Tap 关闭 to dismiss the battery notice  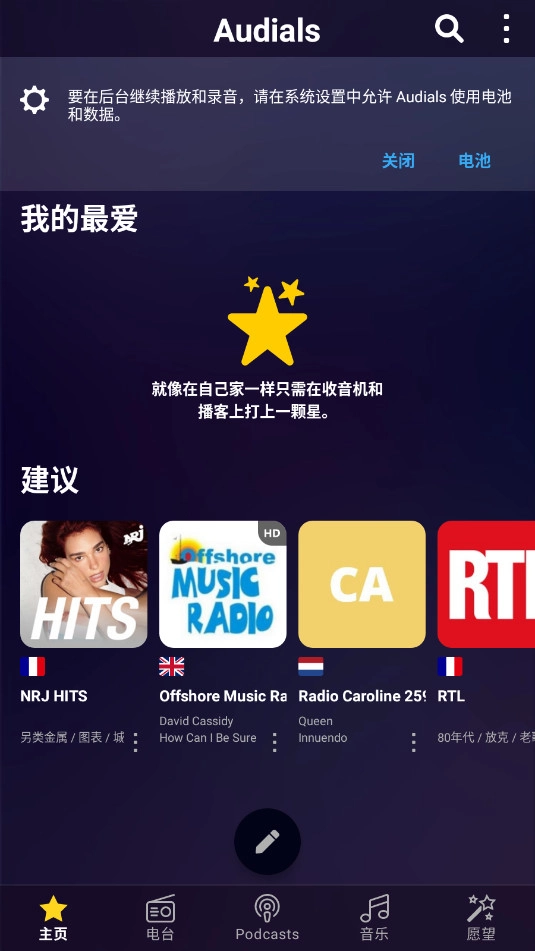coord(399,161)
